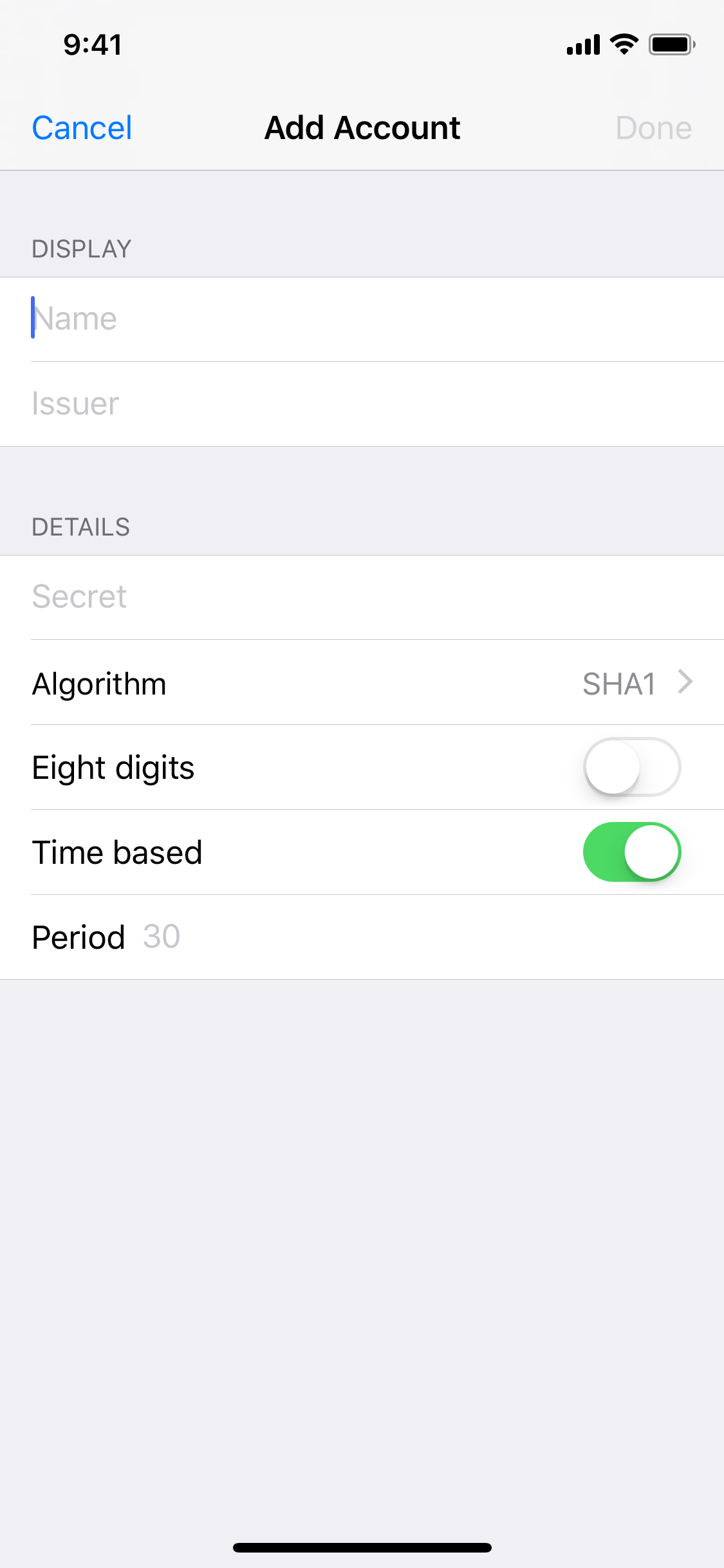Viewport: 724px width, 1568px height.
Task: Tap the Done button
Action: 653,127
